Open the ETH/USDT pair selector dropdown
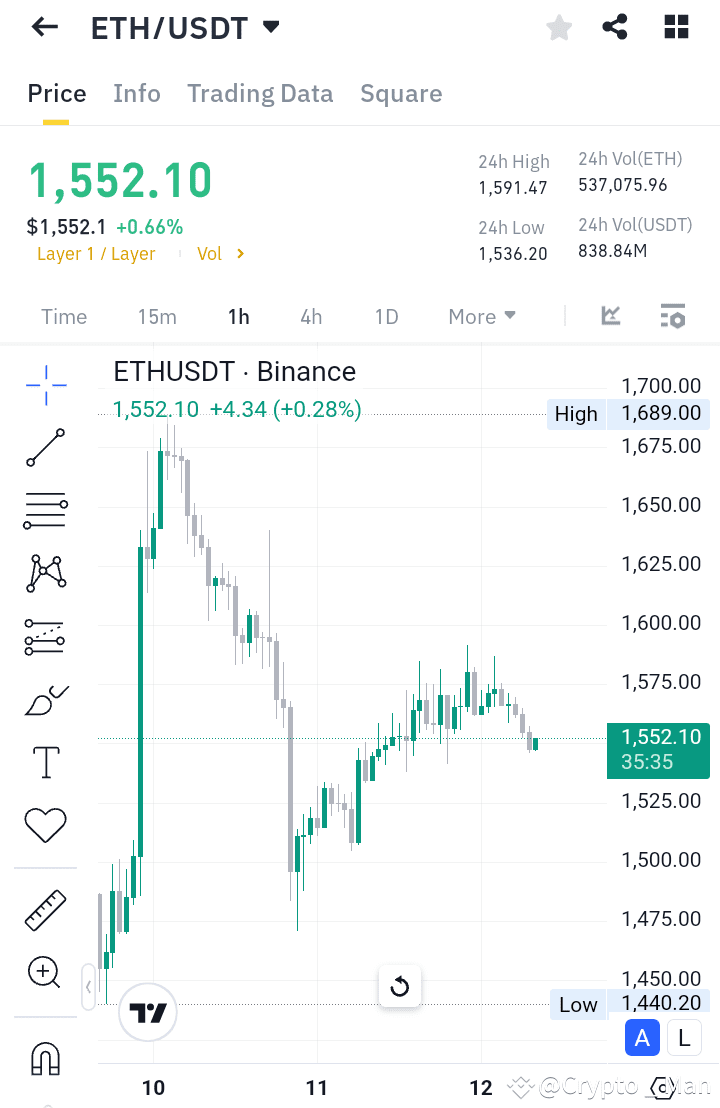The height and width of the screenshot is (1108, 720). tap(270, 27)
